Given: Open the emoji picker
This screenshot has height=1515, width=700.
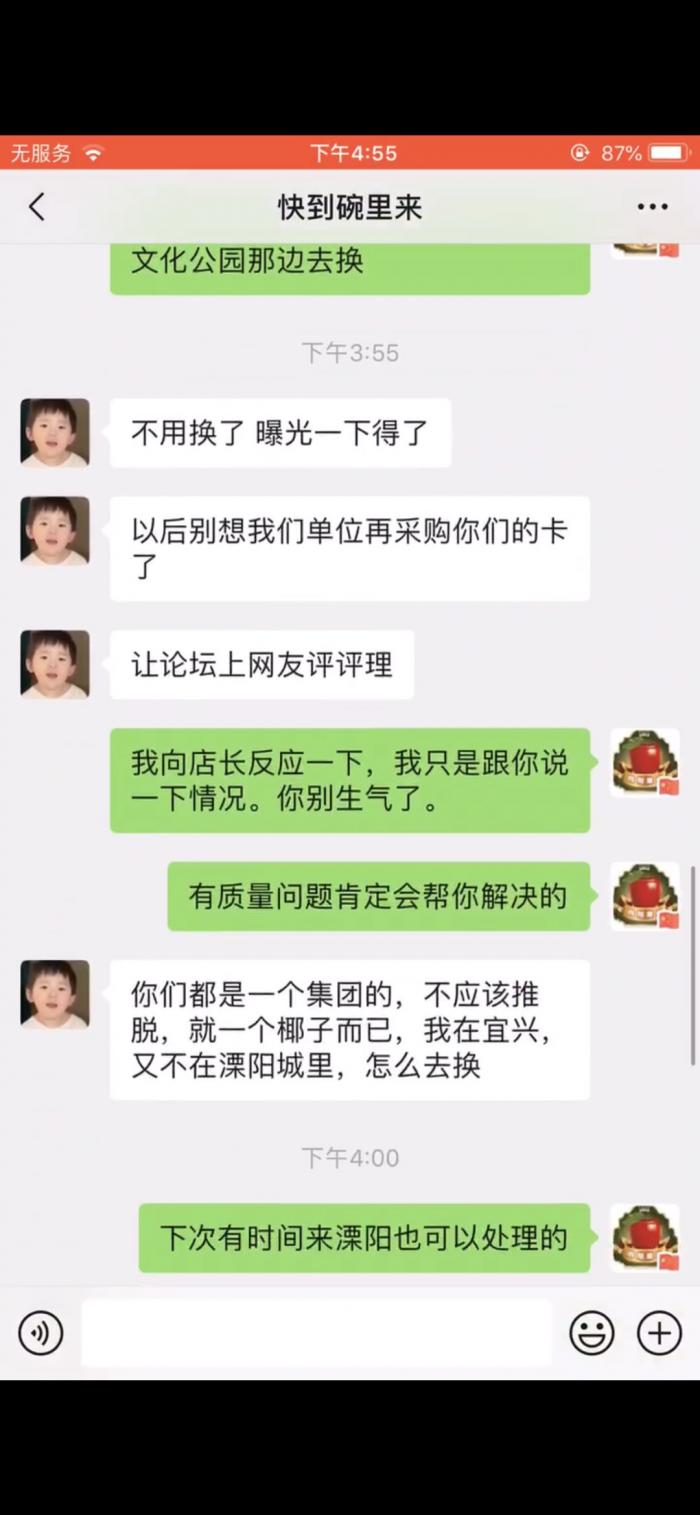Looking at the screenshot, I should pos(591,1333).
